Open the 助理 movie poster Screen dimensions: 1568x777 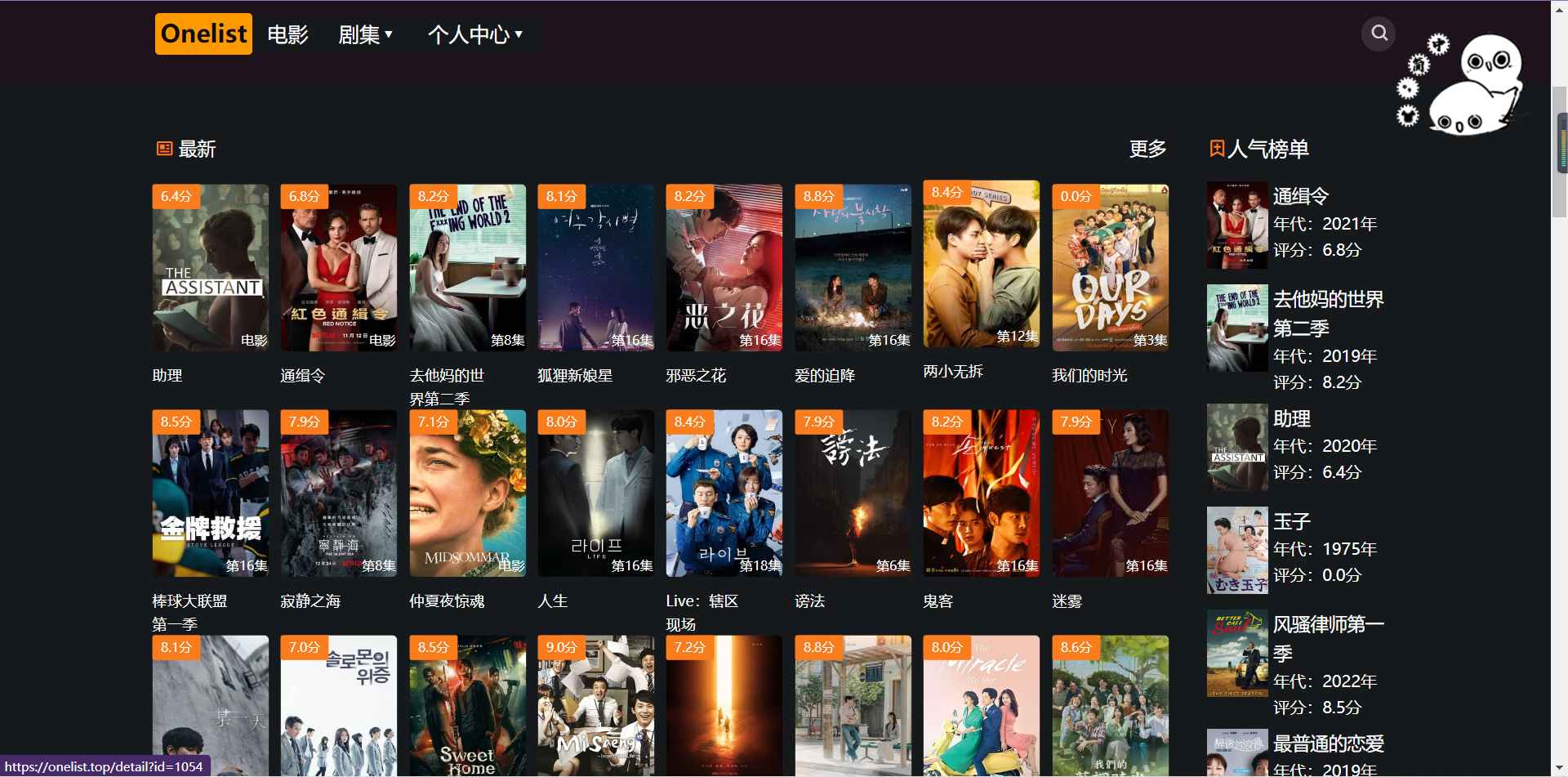pos(210,268)
